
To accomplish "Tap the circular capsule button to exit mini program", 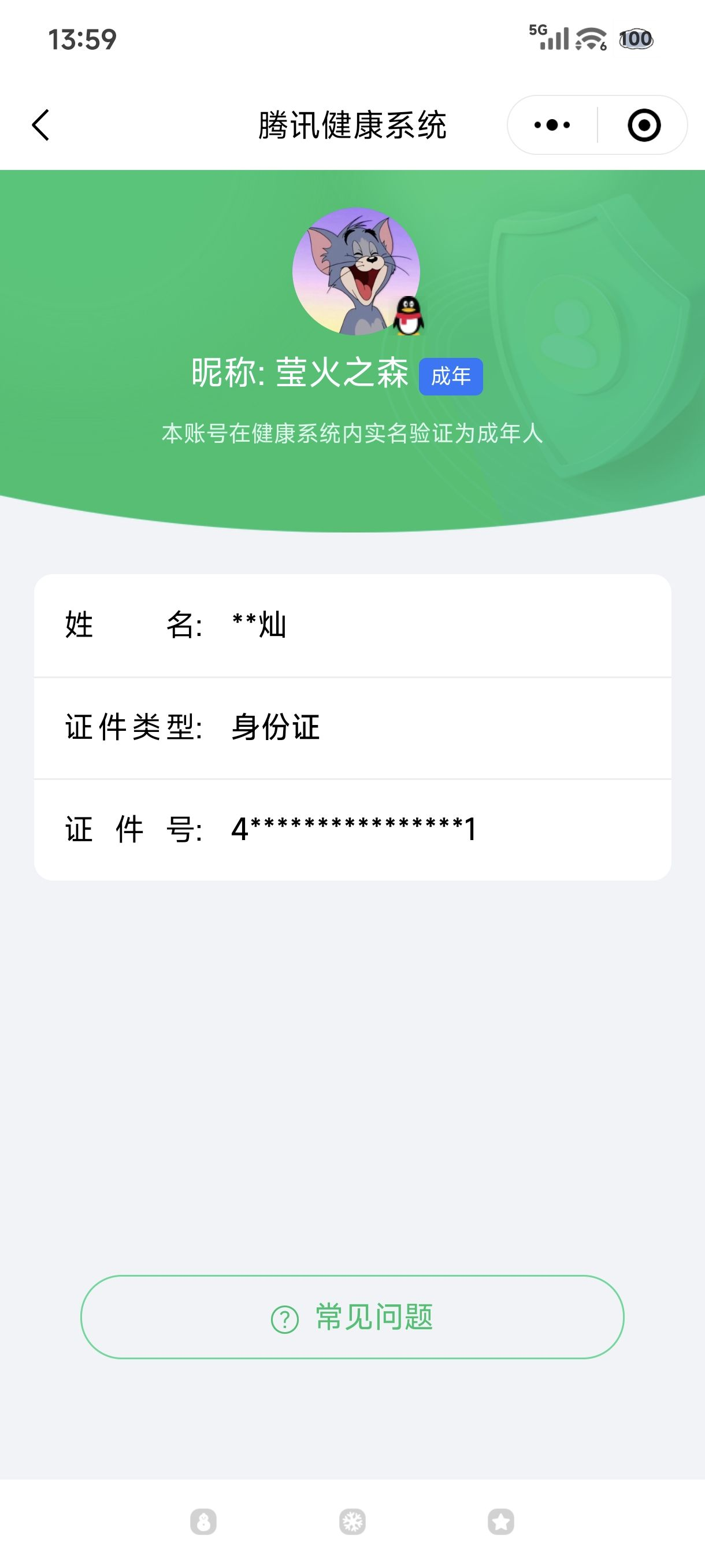I will pos(644,124).
